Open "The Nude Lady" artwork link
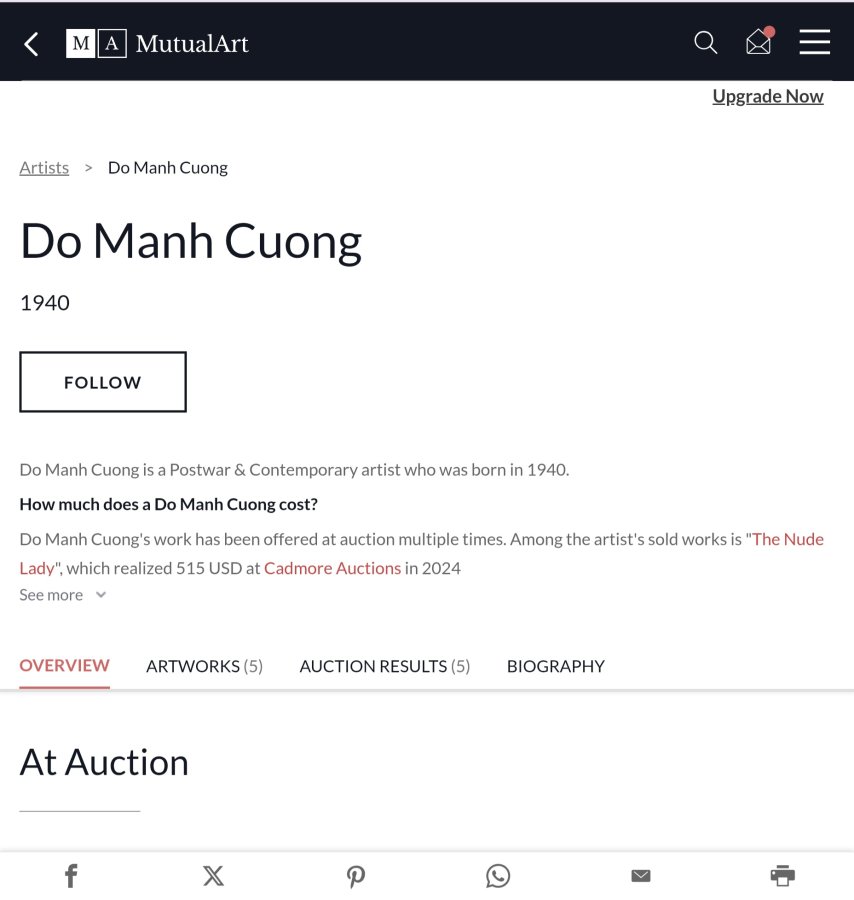854x900 pixels. tap(787, 539)
